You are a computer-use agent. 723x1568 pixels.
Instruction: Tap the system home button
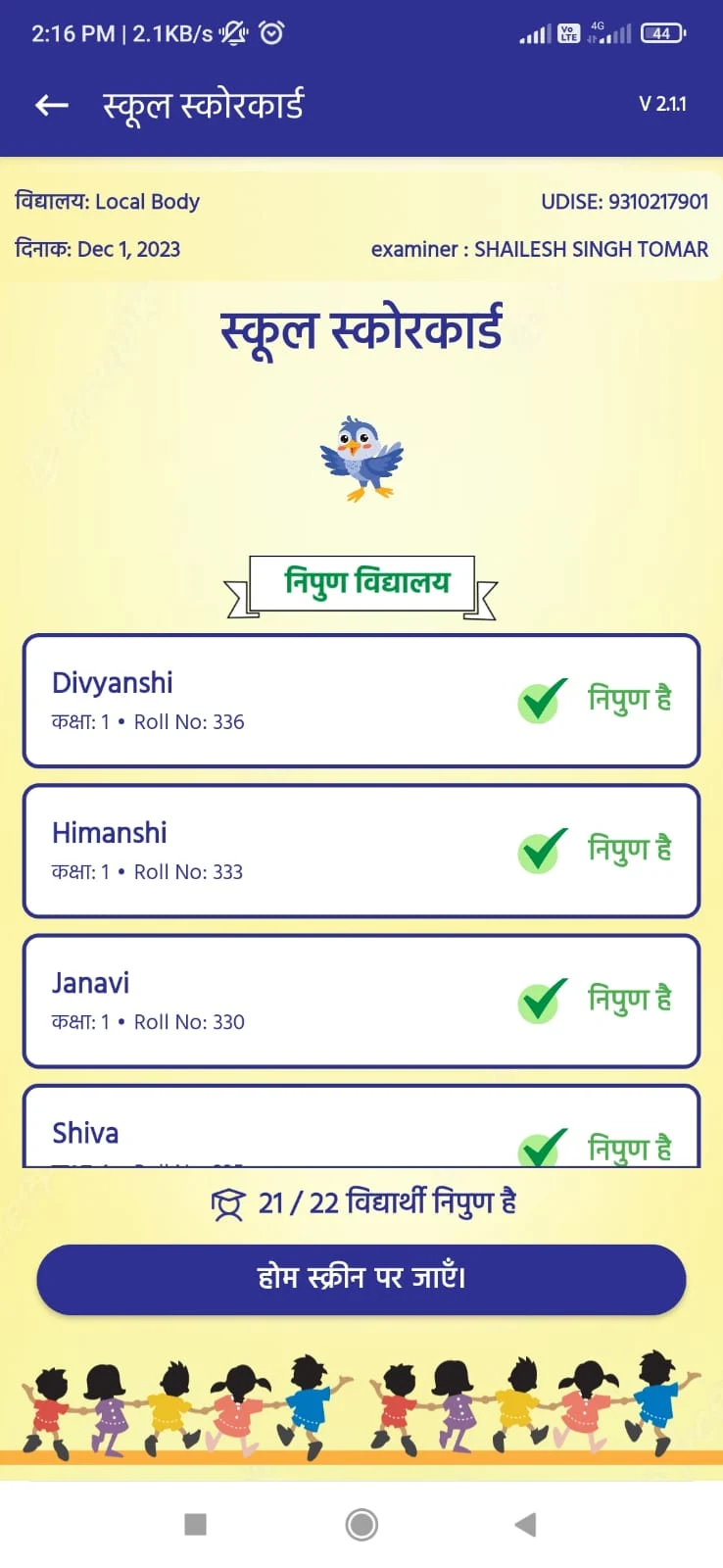pyautogui.click(x=361, y=1524)
